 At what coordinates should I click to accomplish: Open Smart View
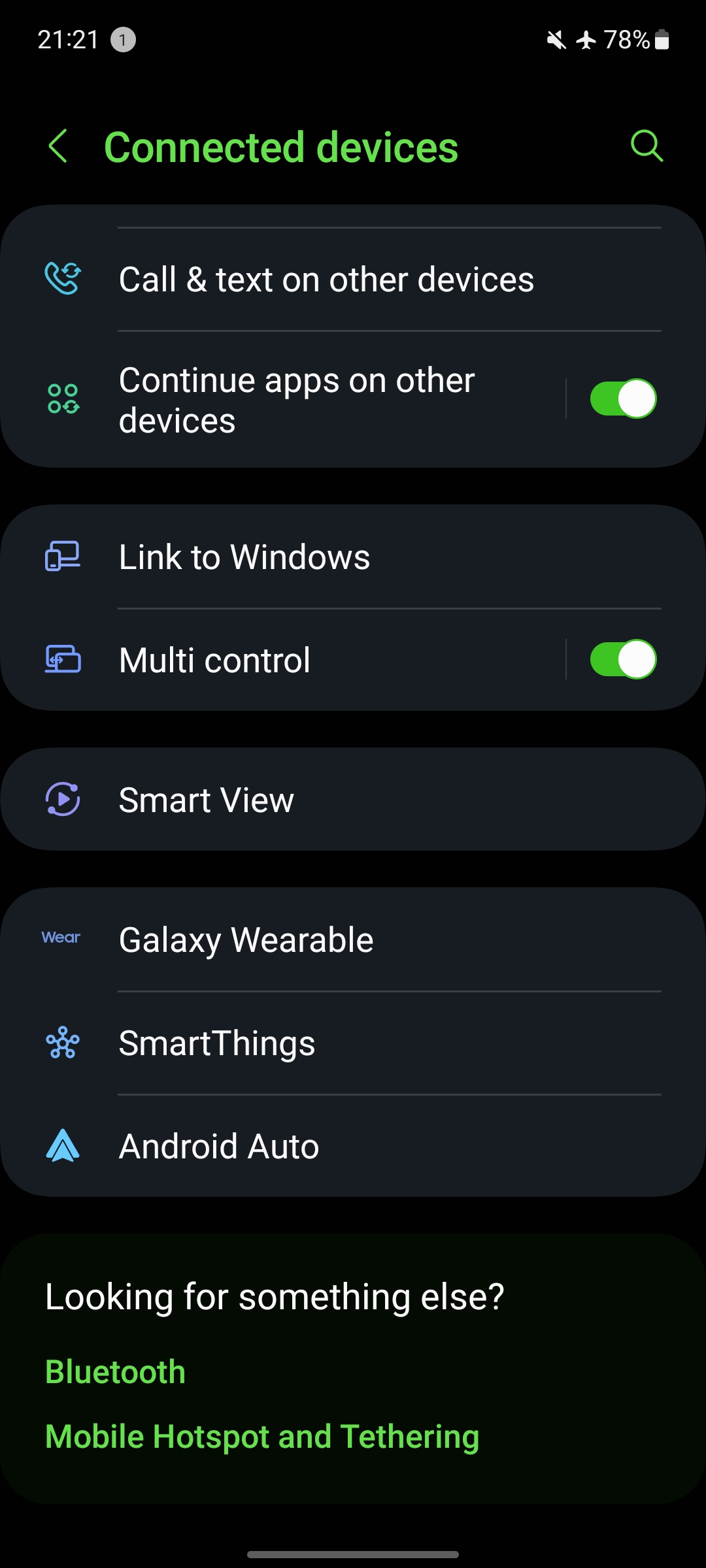(x=207, y=800)
